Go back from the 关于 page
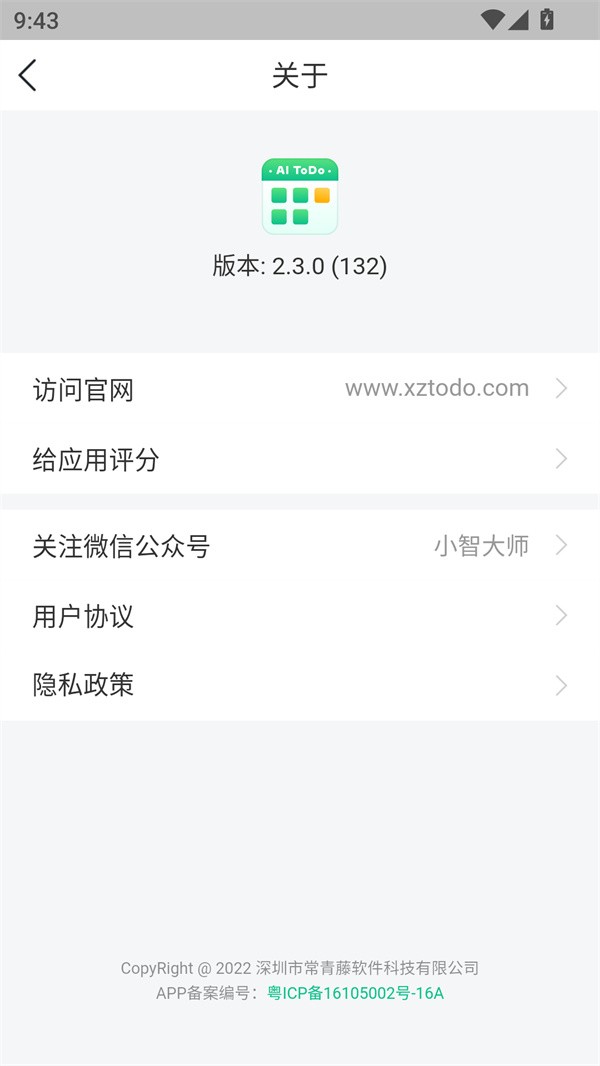The image size is (600, 1066). pyautogui.click(x=28, y=75)
